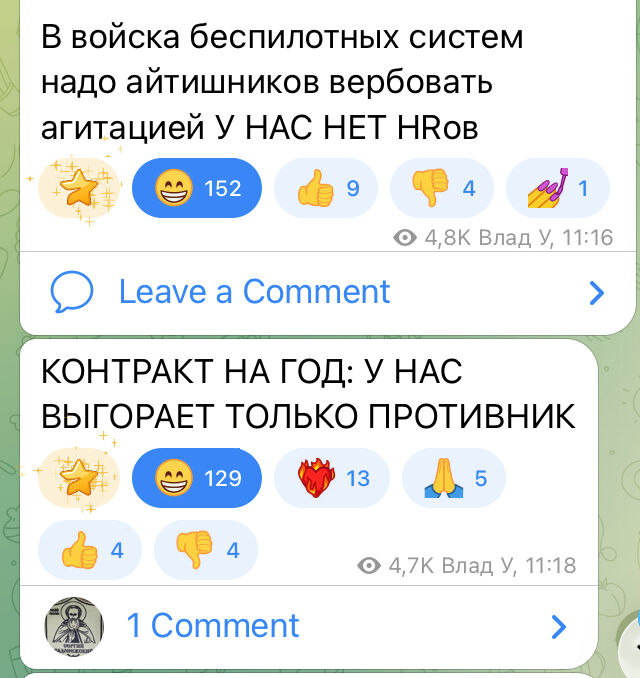Screen dimensions: 640x678
Task: Tap the star reaction on the КОНТРАКТ НА ГОД post
Action: pyautogui.click(x=78, y=477)
